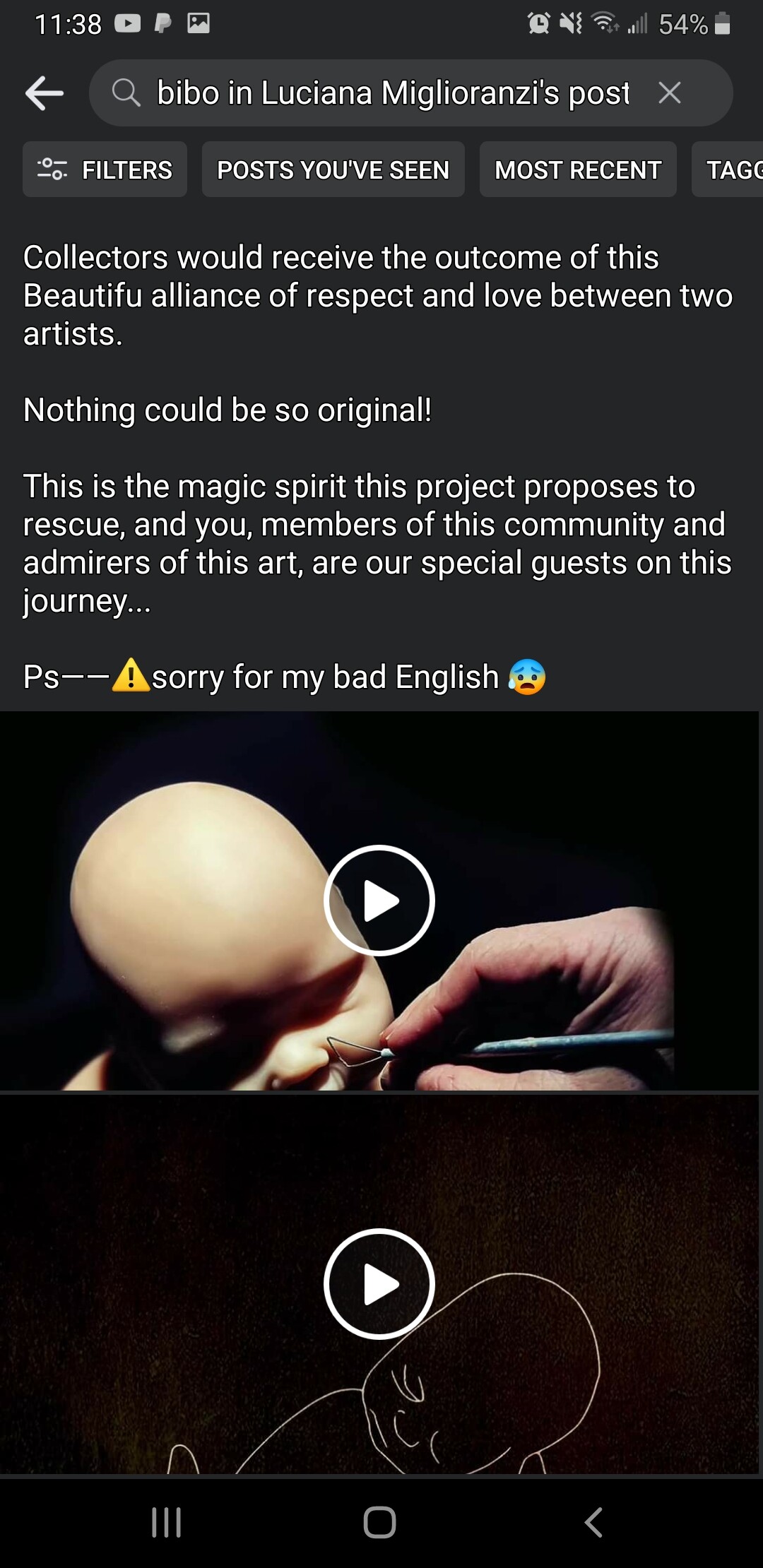Clear the search text with X

669,93
